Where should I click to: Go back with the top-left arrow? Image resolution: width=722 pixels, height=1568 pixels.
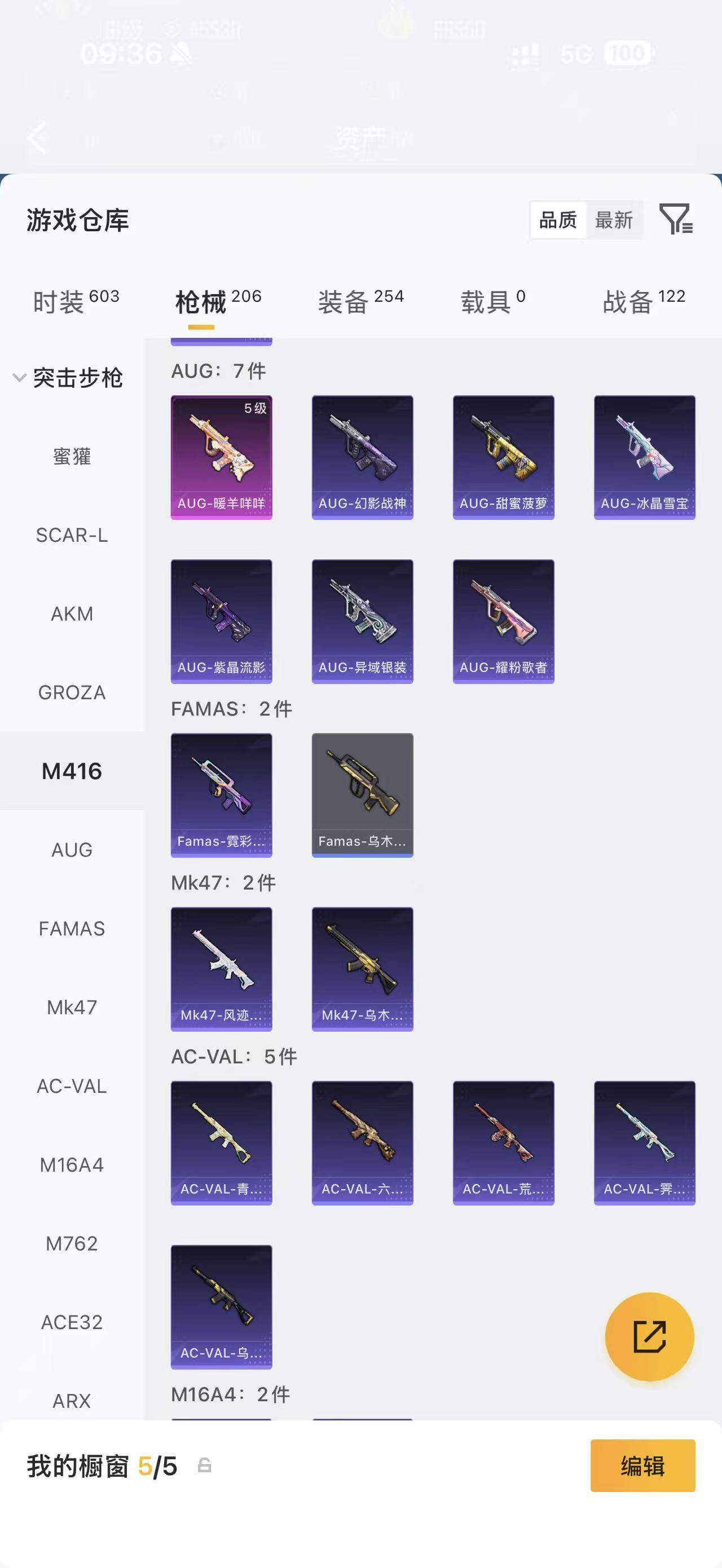(x=38, y=138)
